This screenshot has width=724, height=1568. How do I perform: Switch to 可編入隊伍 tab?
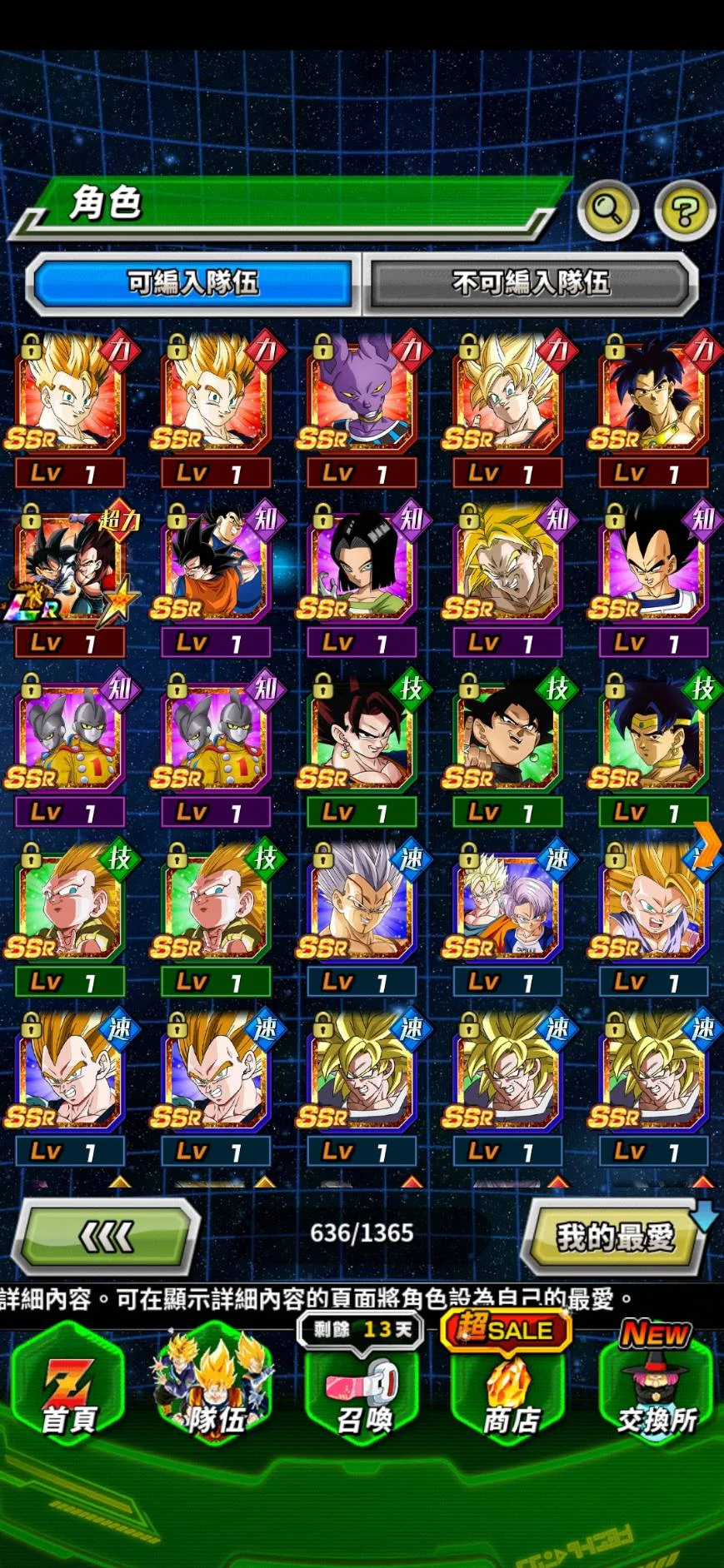click(193, 283)
